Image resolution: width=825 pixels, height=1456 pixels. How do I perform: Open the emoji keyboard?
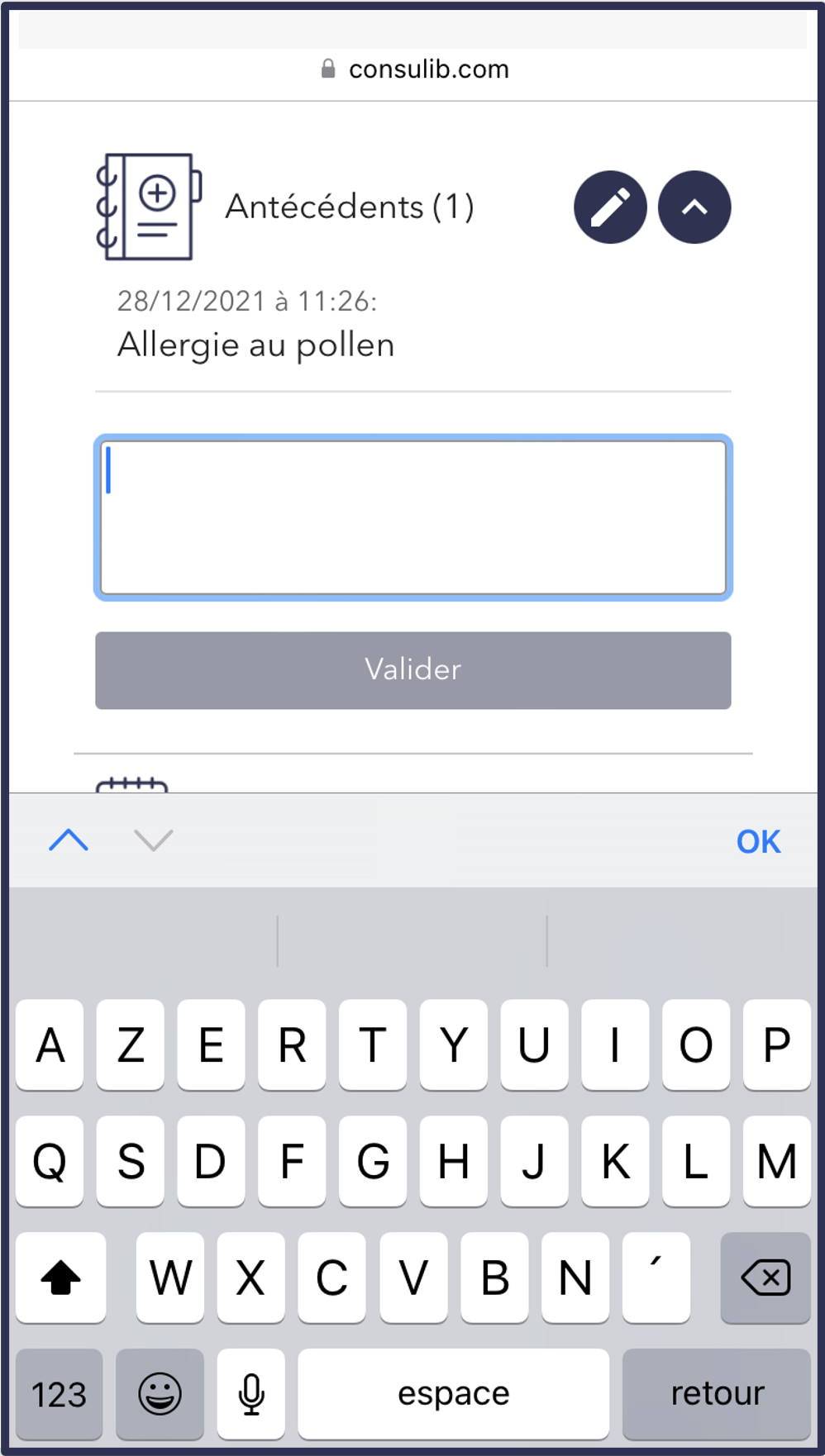click(160, 1394)
